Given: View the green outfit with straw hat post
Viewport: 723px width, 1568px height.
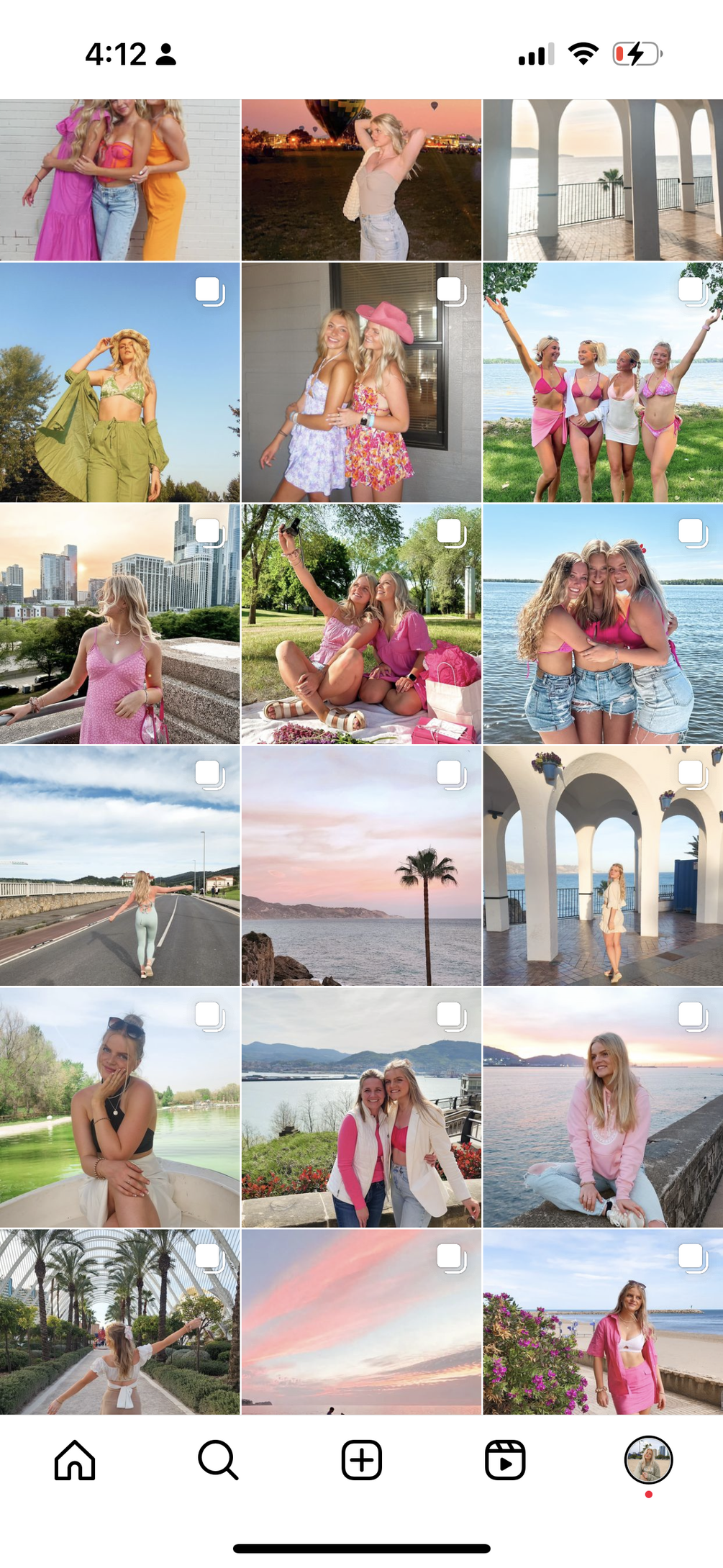Looking at the screenshot, I should [x=119, y=382].
